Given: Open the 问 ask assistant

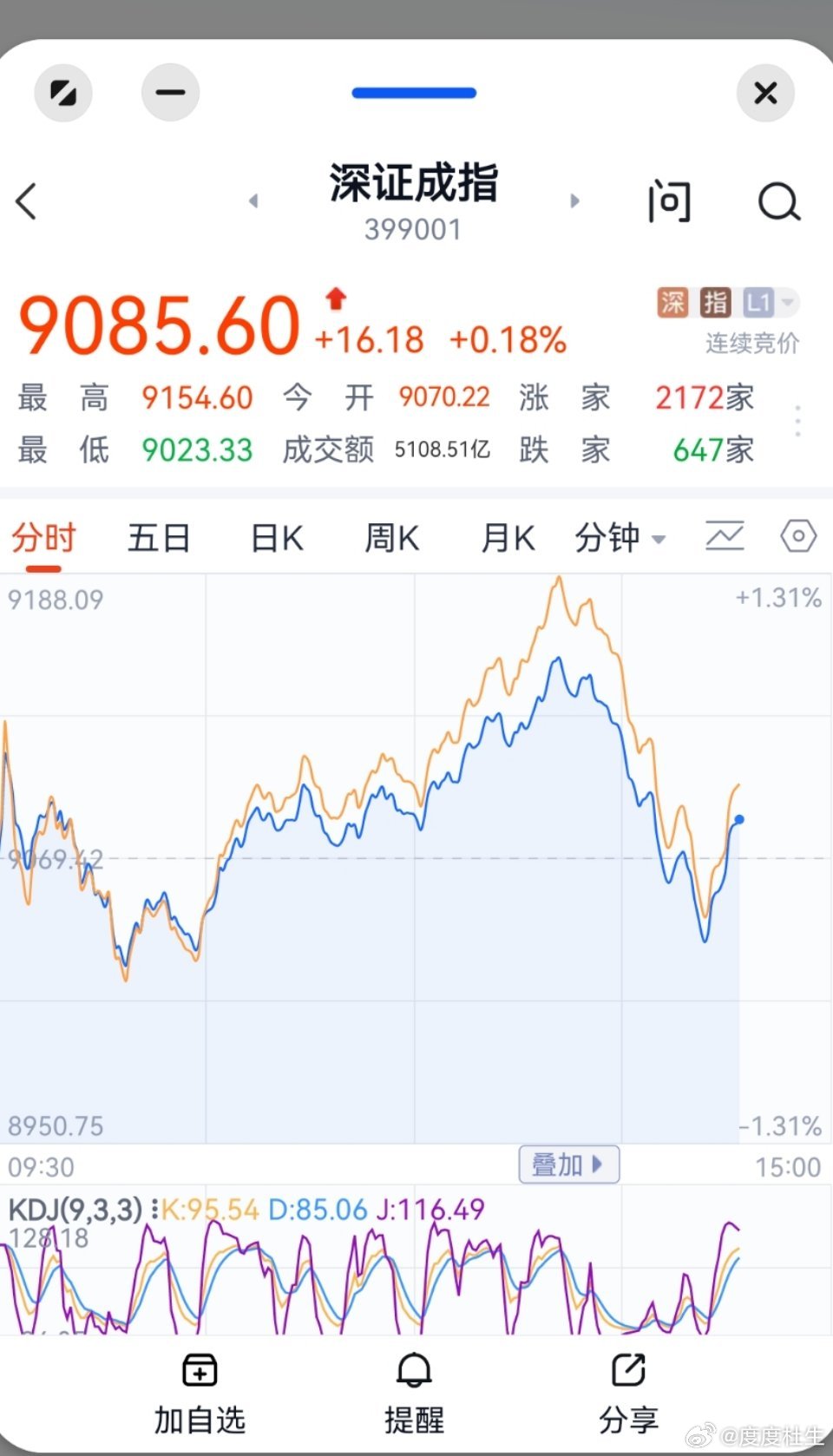Looking at the screenshot, I should [669, 201].
